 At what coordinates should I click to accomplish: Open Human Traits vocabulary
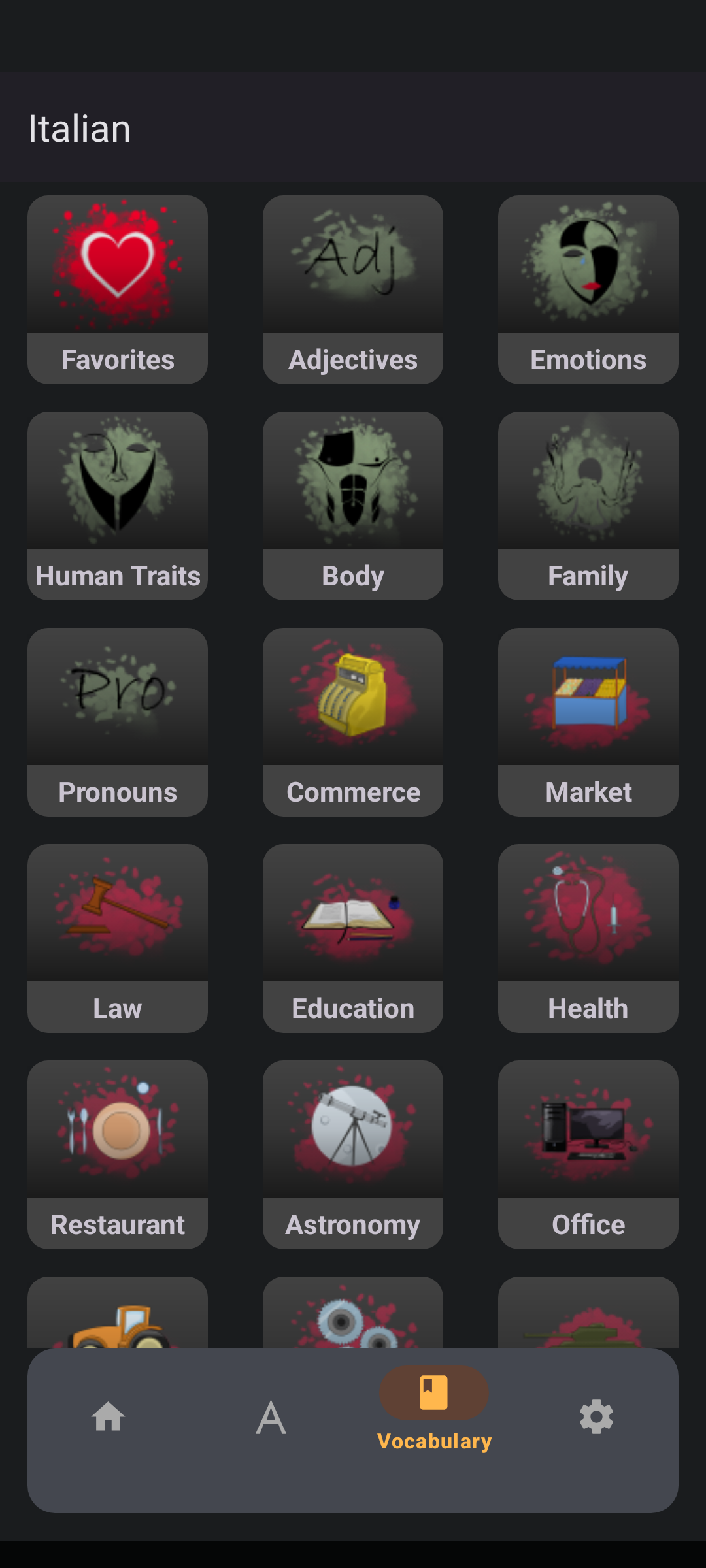click(x=118, y=506)
